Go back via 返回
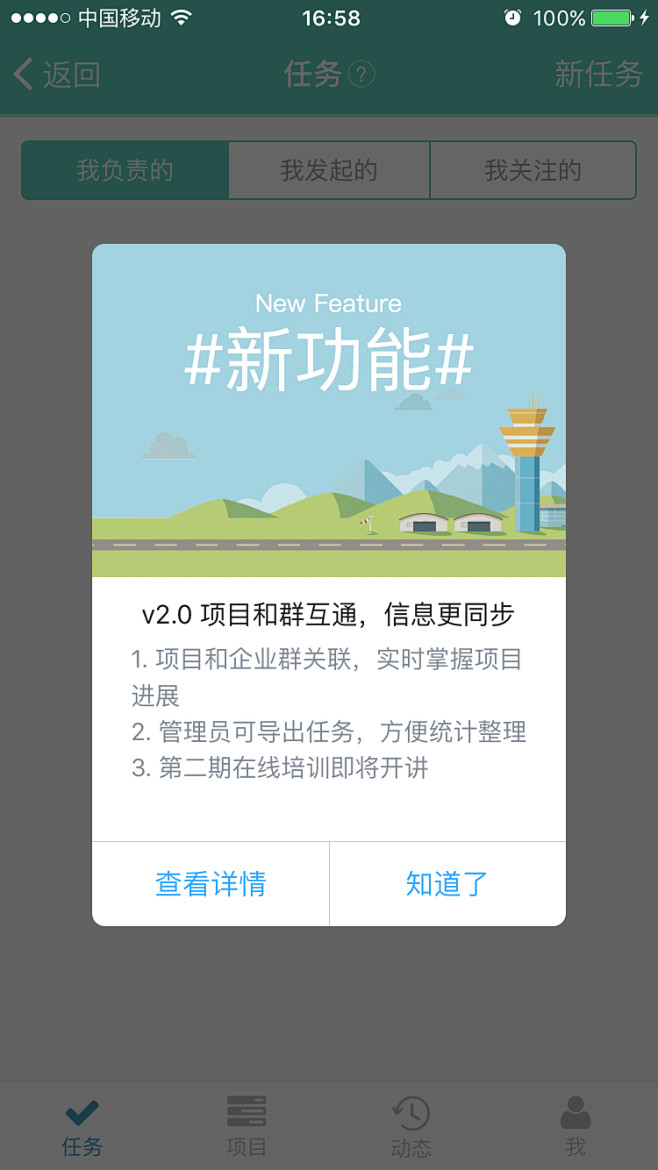The image size is (658, 1170). click(58, 75)
